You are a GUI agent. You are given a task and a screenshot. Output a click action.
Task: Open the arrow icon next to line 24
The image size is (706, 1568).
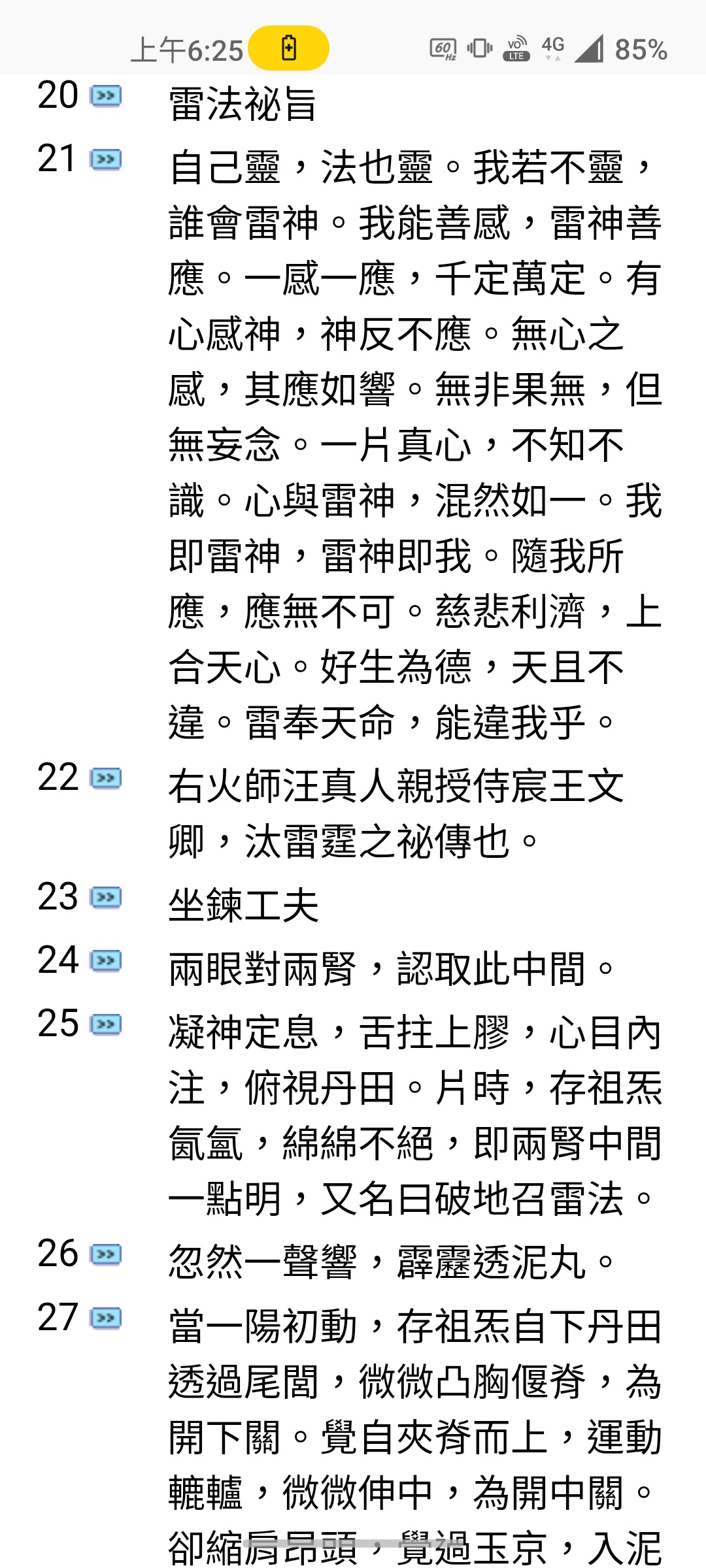(x=105, y=961)
